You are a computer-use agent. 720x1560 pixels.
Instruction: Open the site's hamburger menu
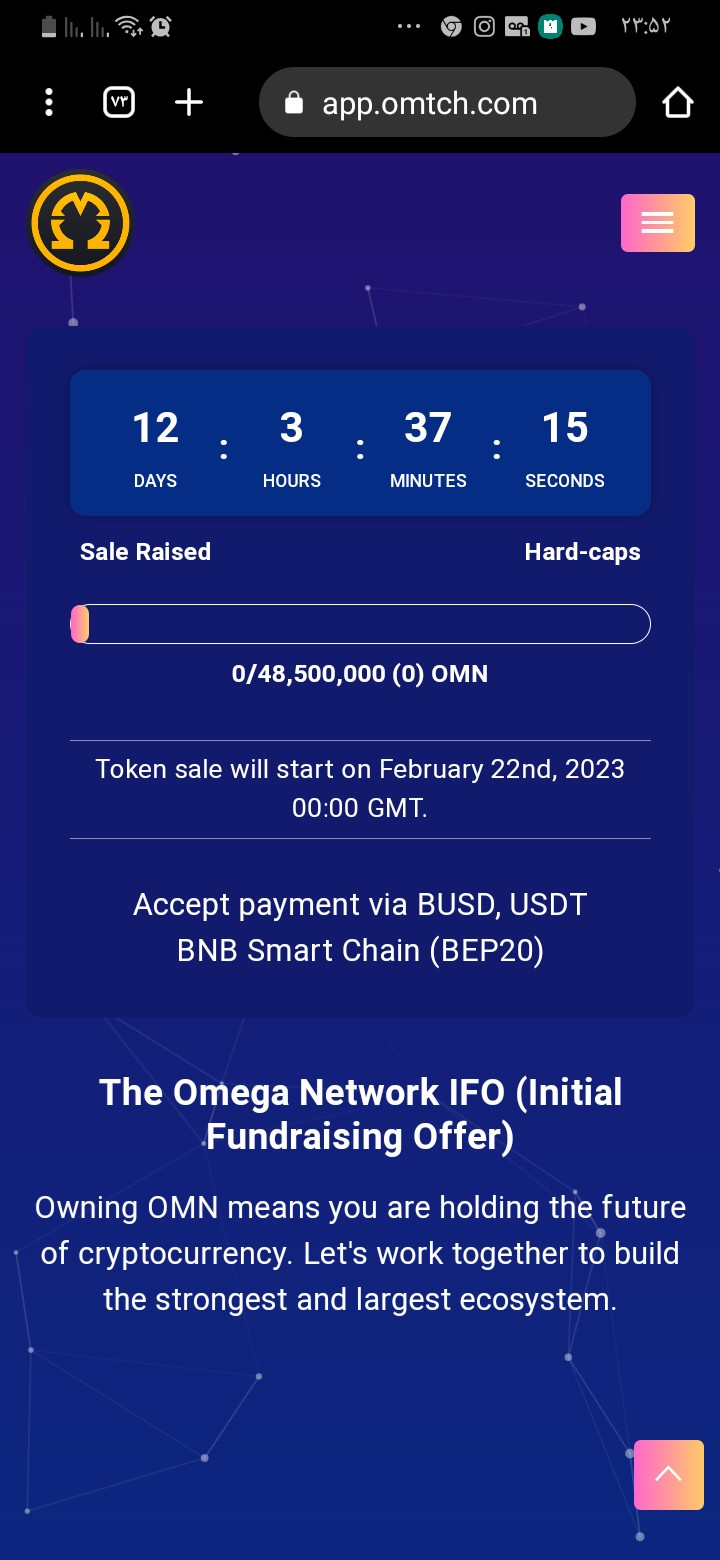(658, 223)
